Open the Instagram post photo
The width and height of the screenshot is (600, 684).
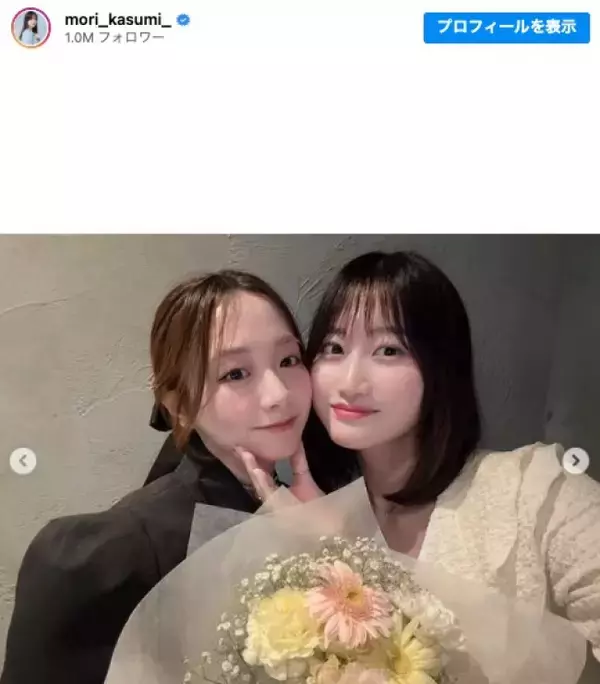[300, 400]
